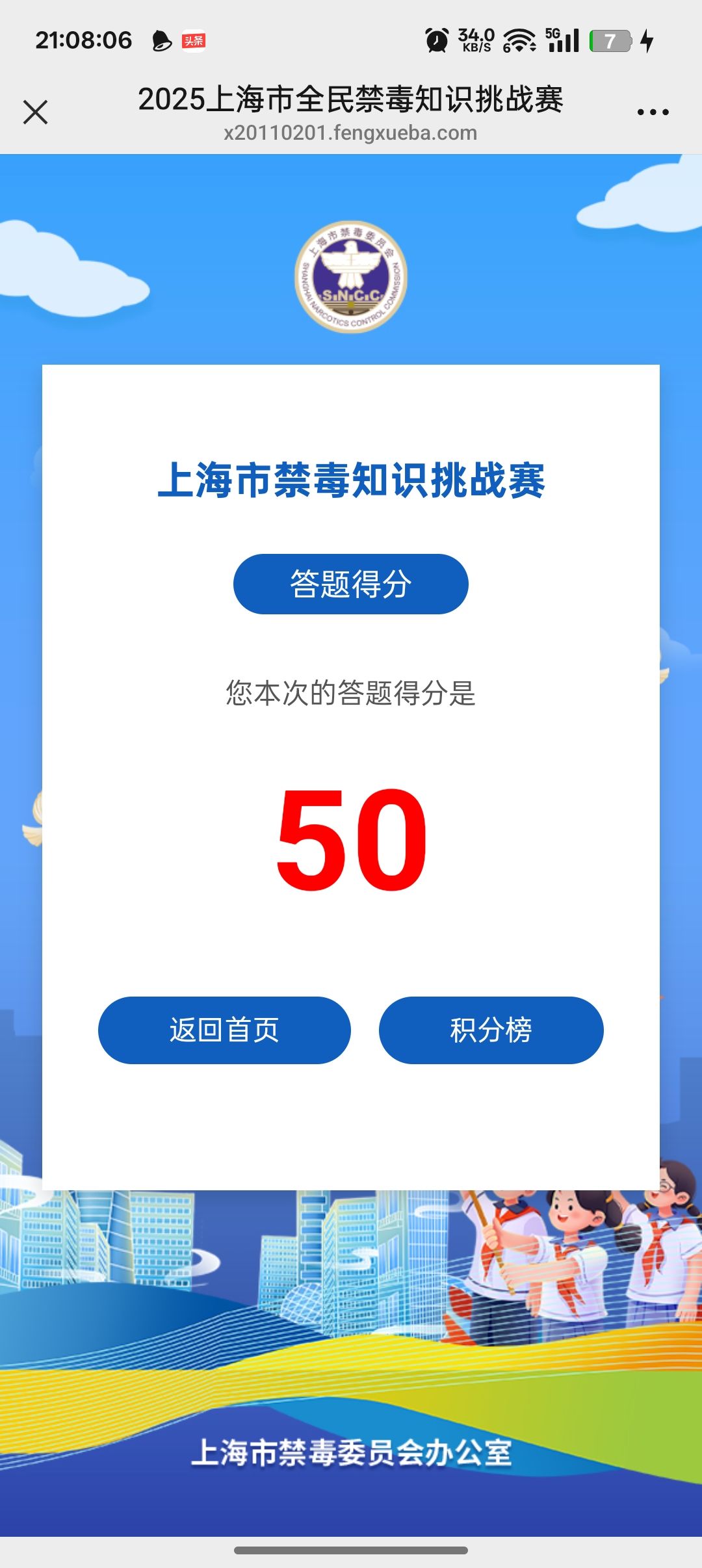Open the 积分榜 leaderboard
The image size is (702, 1568).
coord(491,1030)
